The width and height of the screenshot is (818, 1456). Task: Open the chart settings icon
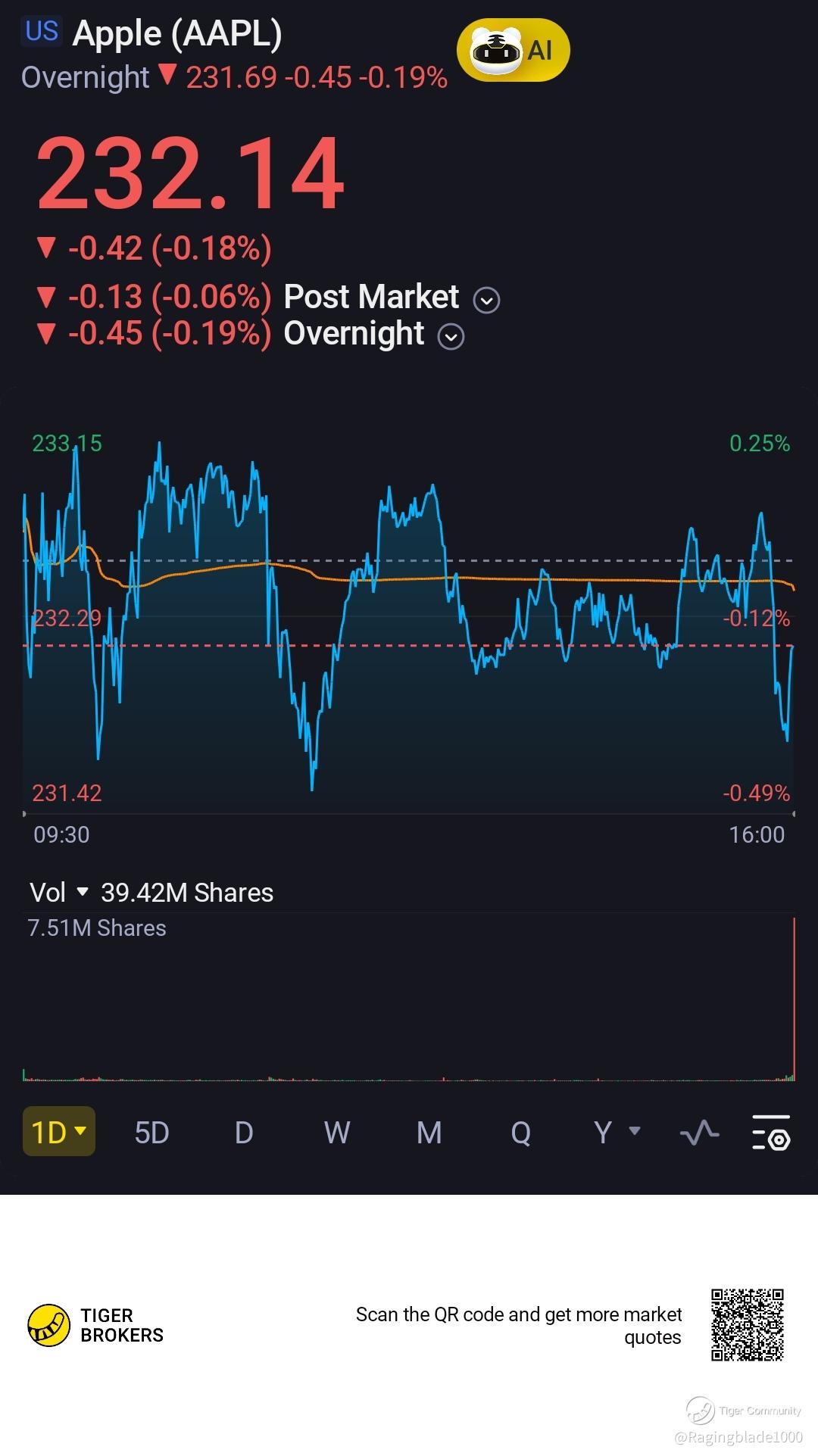pos(771,1133)
